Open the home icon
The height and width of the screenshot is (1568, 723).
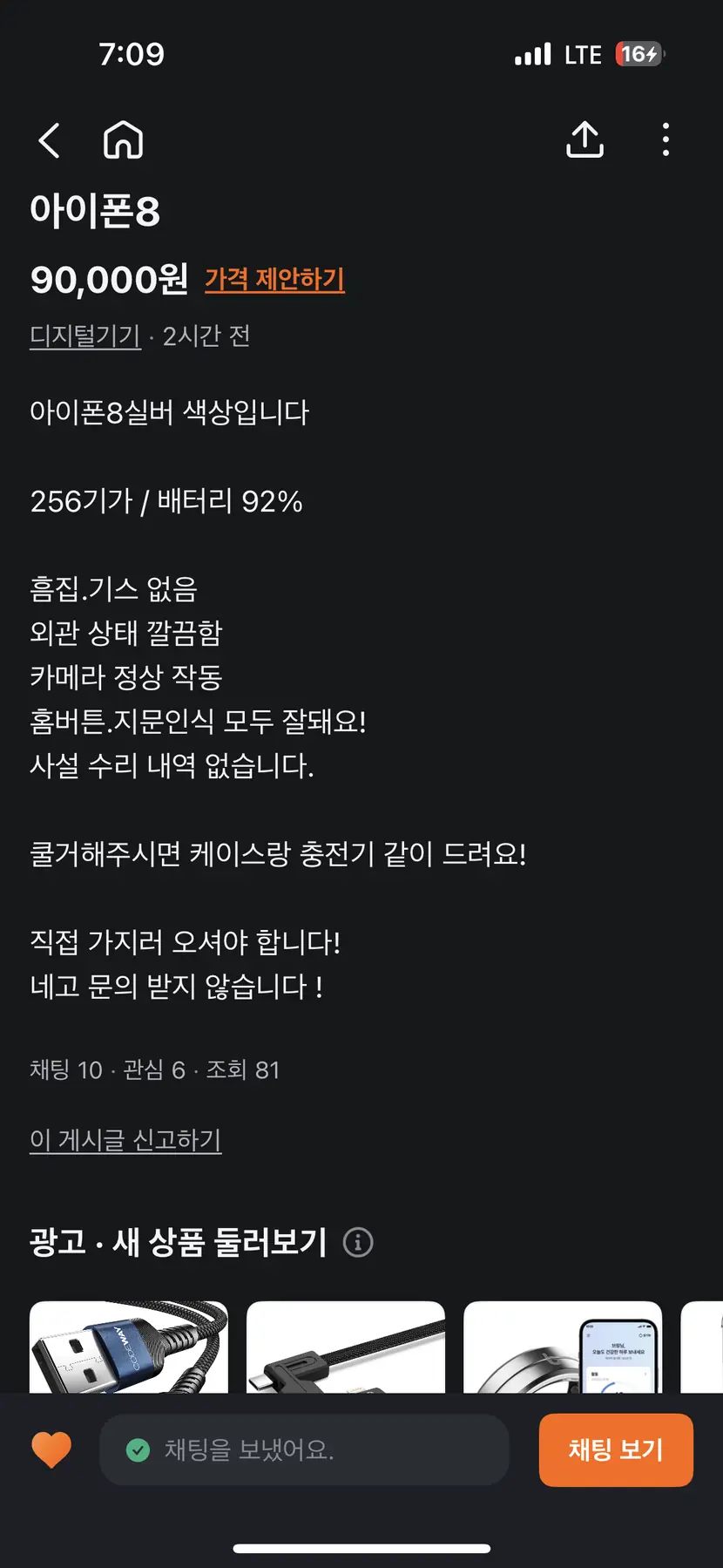123,139
